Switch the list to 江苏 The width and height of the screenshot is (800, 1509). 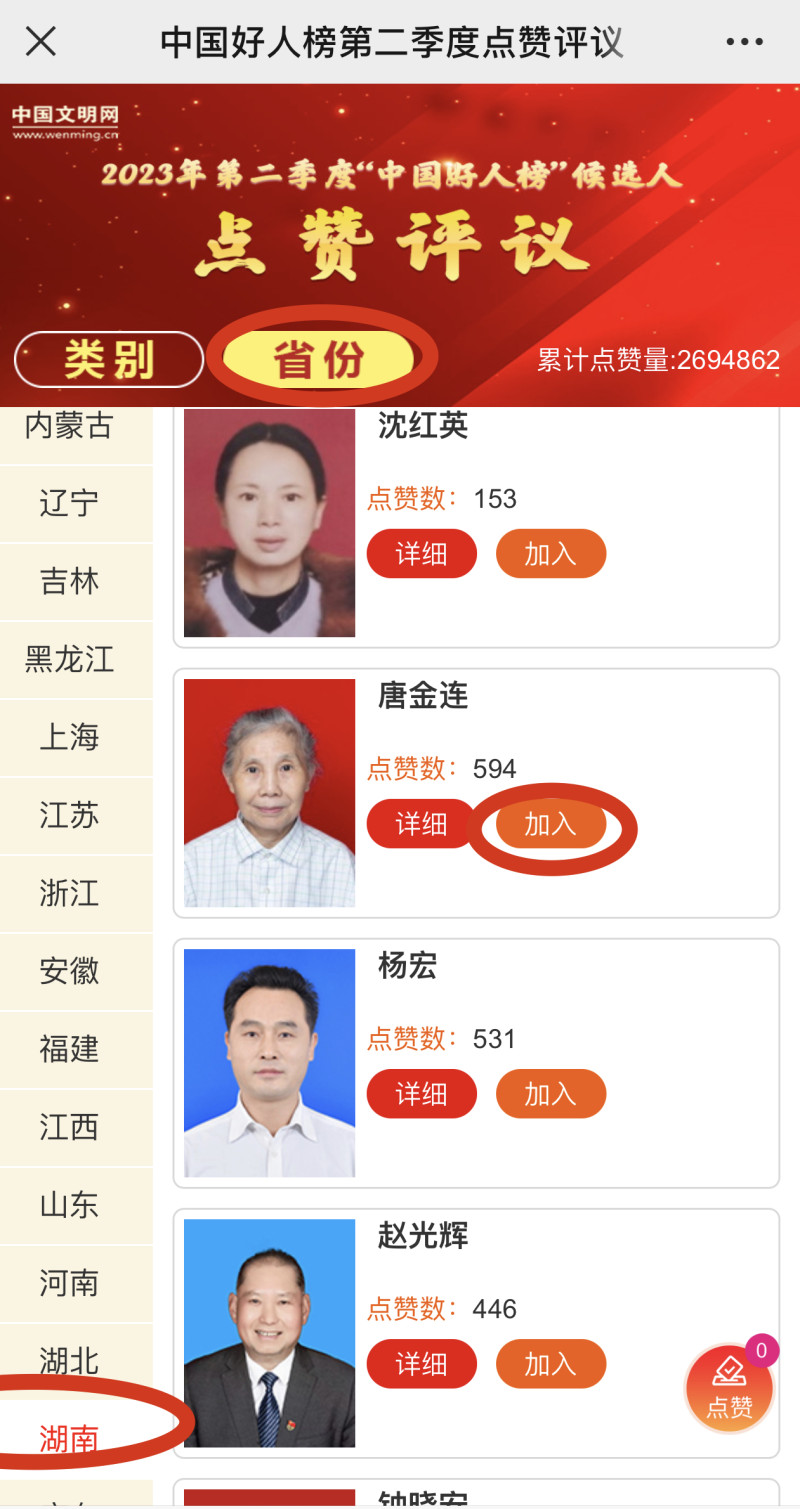coord(70,815)
